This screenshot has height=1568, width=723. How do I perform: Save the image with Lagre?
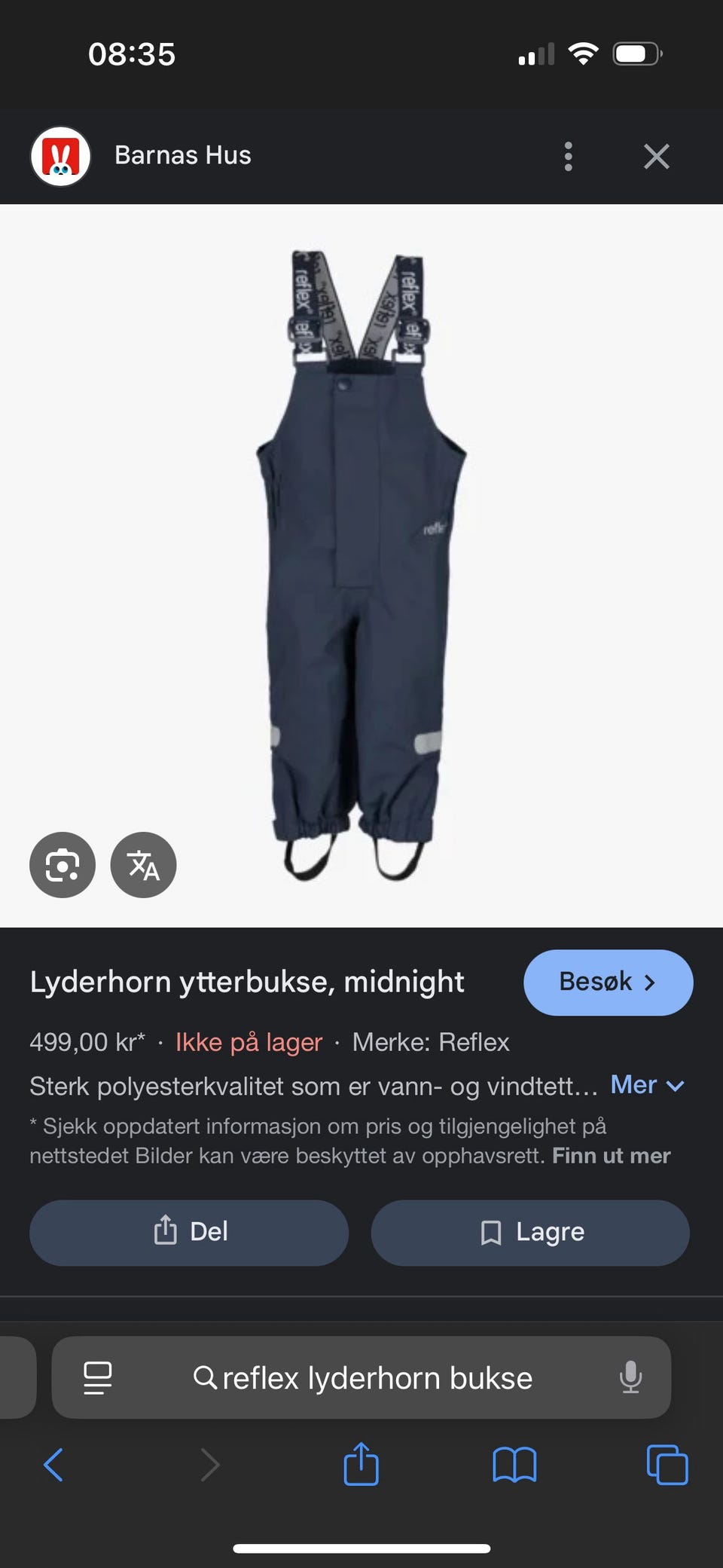[530, 1233]
